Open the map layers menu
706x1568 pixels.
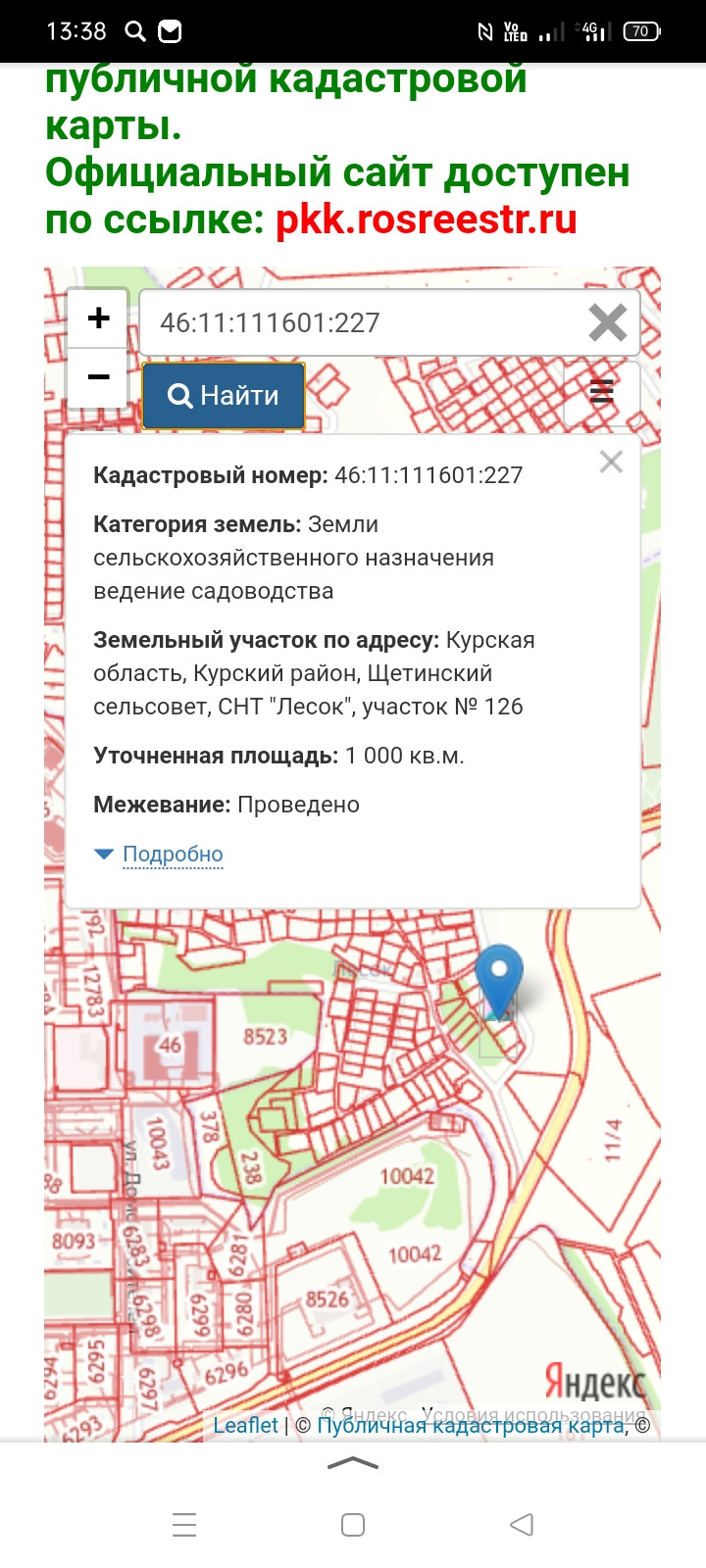[601, 392]
